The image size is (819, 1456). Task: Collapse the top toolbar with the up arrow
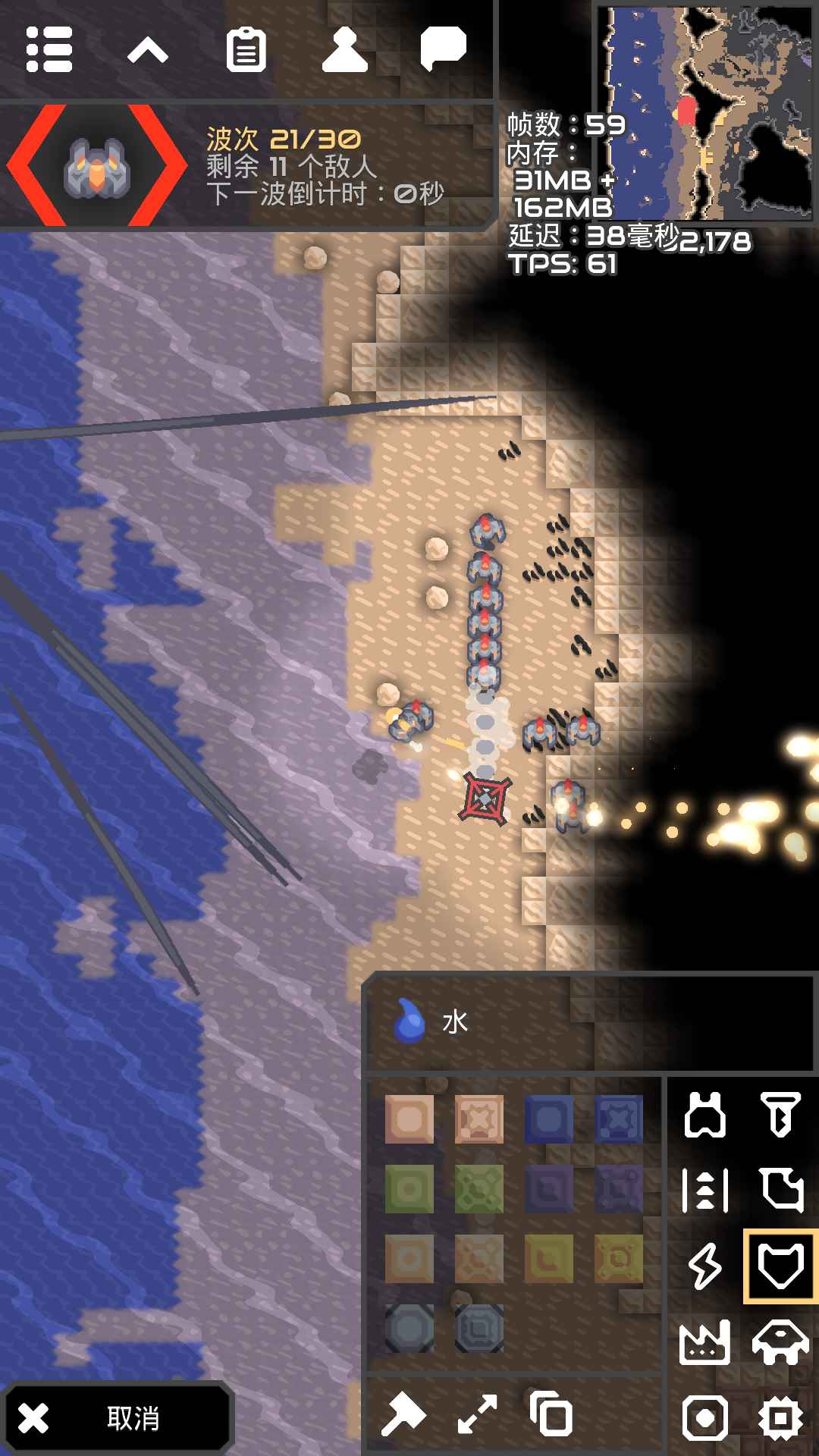point(147,51)
